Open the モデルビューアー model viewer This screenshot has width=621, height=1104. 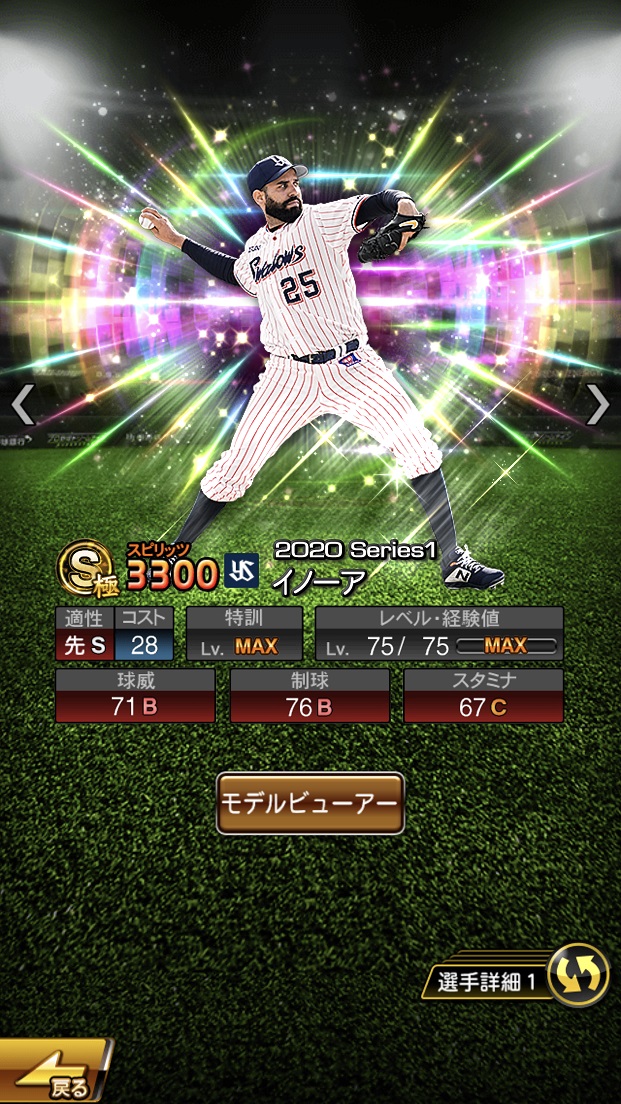(310, 803)
